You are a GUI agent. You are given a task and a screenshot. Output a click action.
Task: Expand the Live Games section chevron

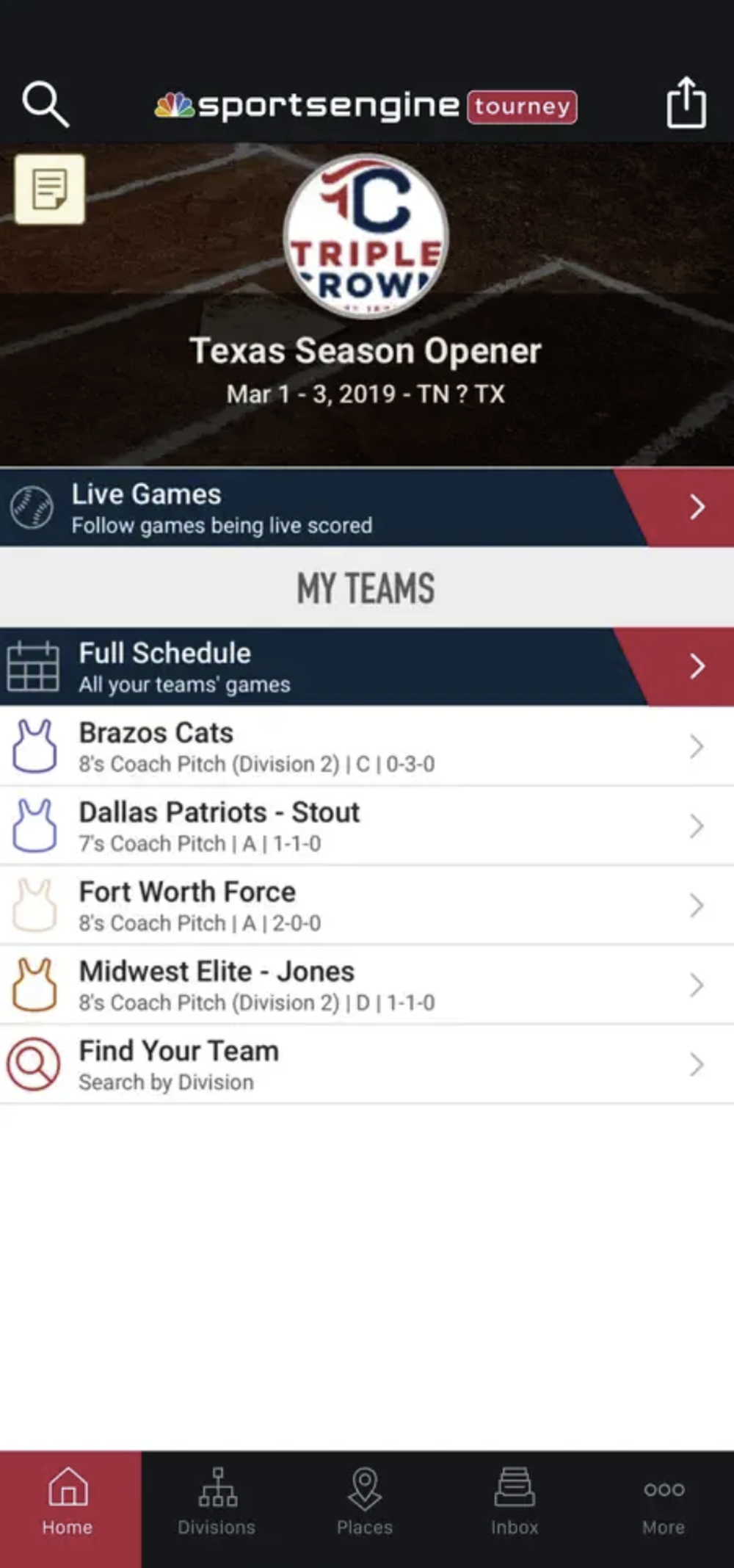(x=696, y=507)
